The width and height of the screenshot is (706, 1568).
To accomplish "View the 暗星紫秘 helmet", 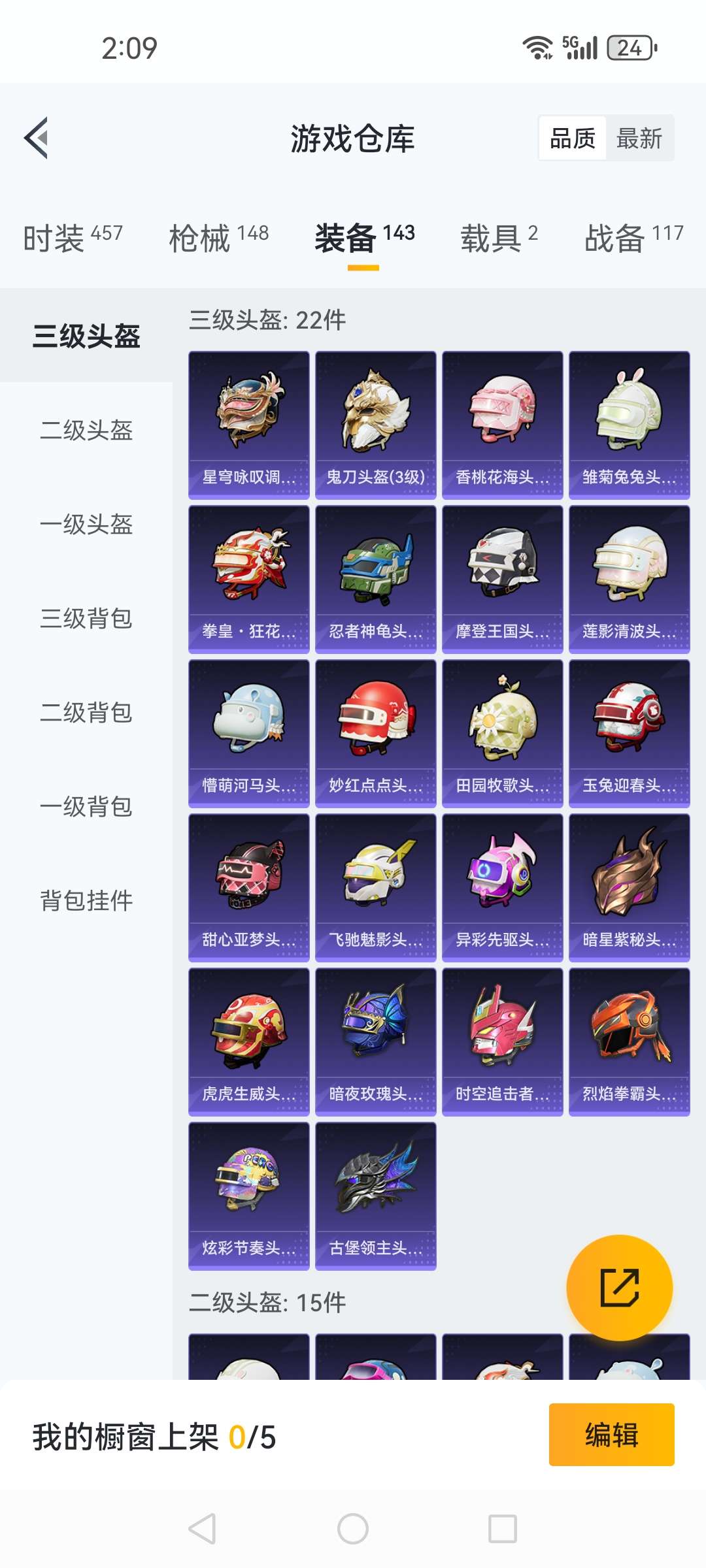I will pyautogui.click(x=630, y=888).
